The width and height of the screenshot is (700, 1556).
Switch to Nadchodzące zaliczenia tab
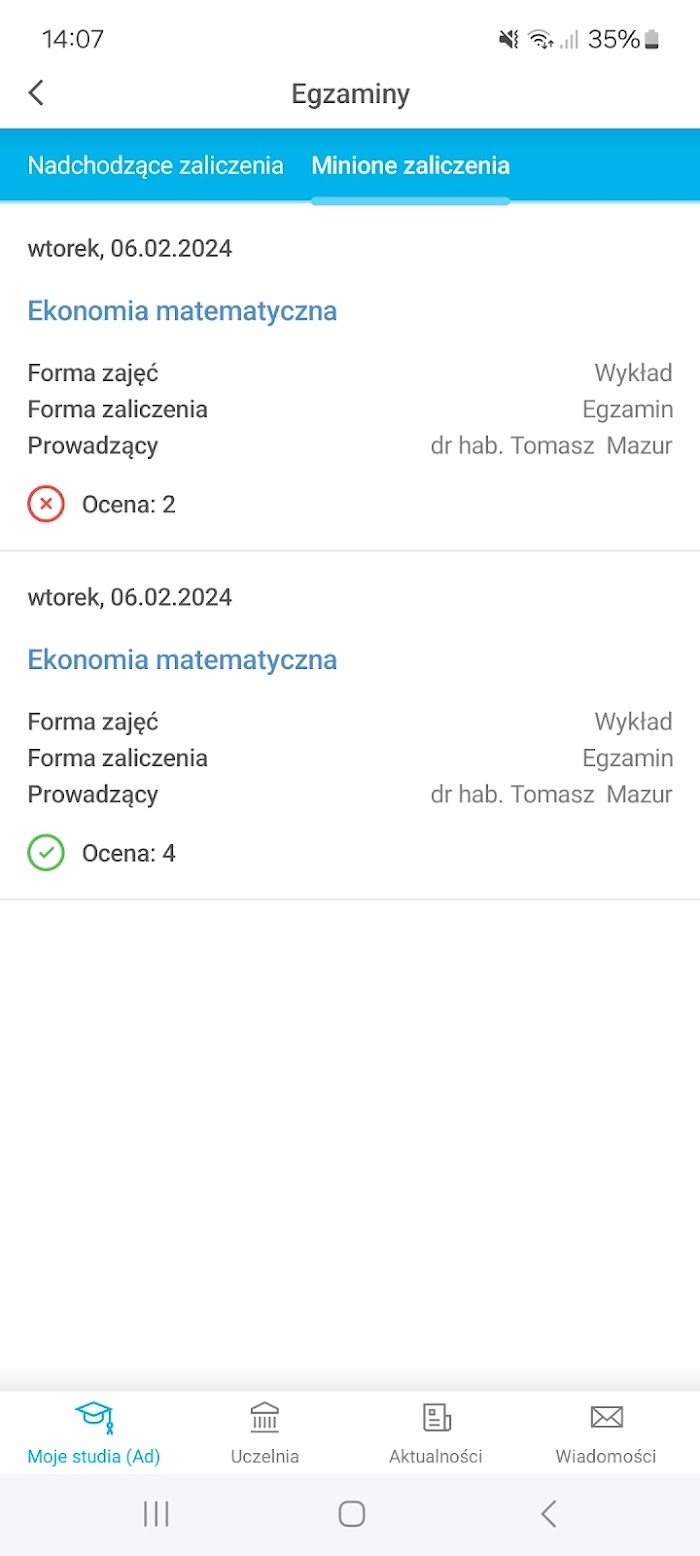coord(155,165)
